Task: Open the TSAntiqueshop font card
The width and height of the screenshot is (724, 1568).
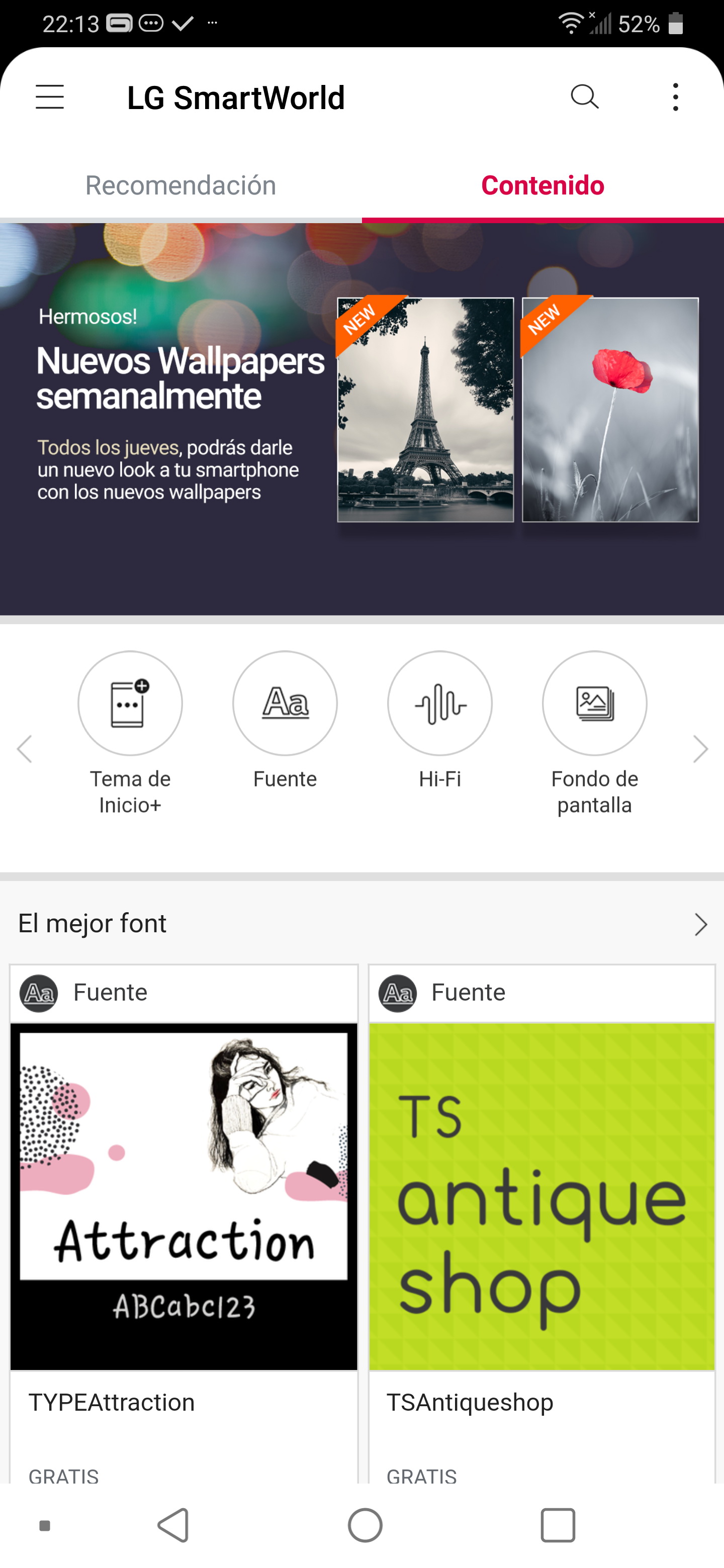Action: click(542, 1223)
